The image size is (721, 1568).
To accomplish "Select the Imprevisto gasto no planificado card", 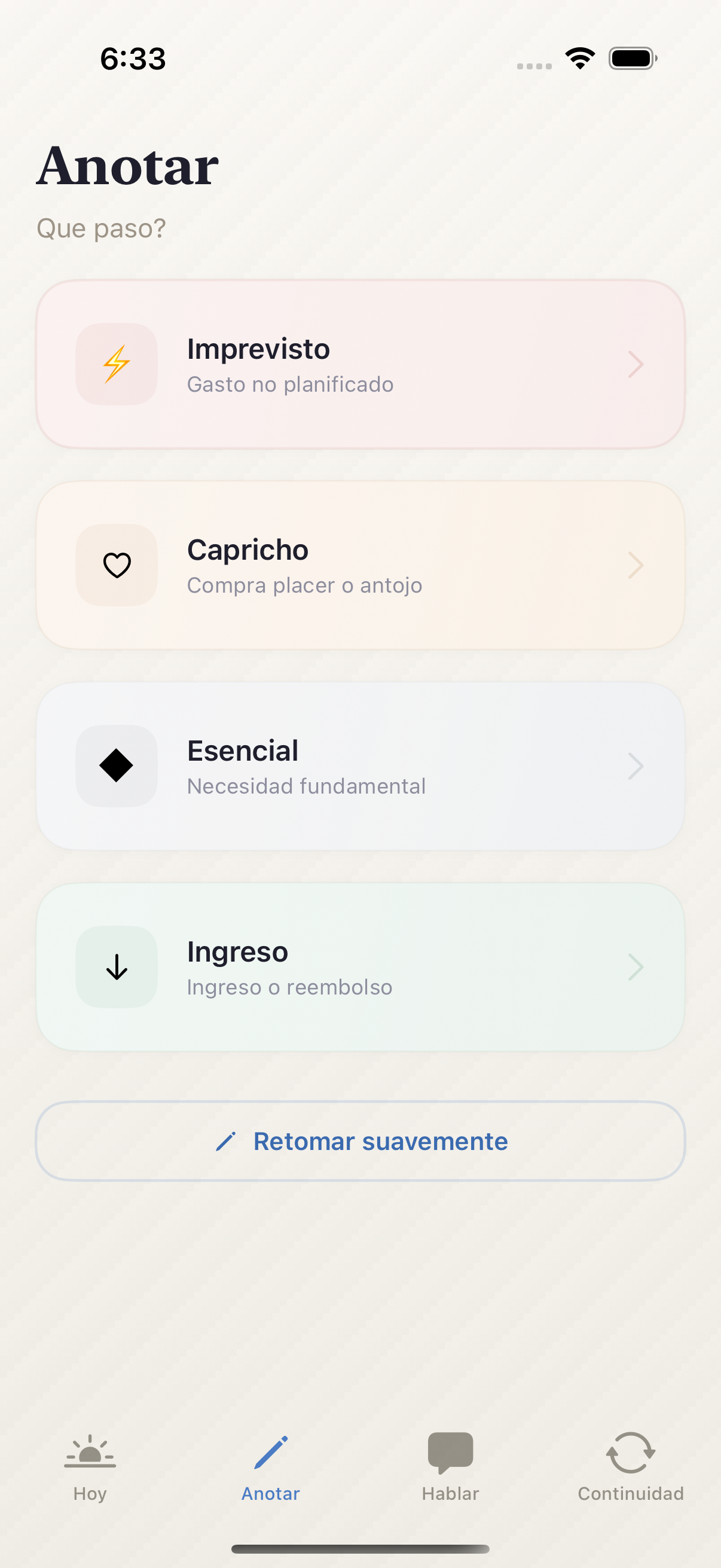I will coord(360,364).
